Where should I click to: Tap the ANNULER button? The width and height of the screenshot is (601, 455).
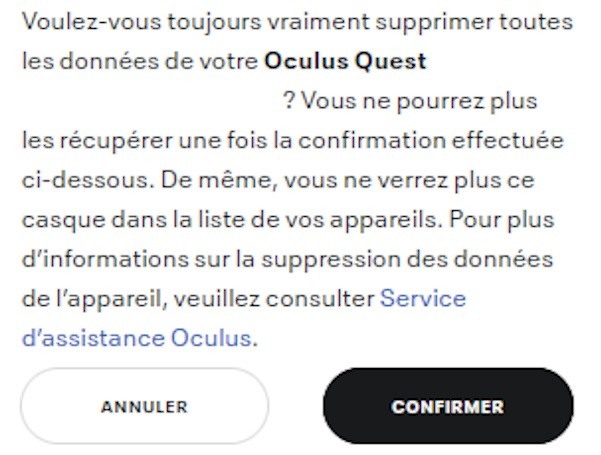coord(144,407)
